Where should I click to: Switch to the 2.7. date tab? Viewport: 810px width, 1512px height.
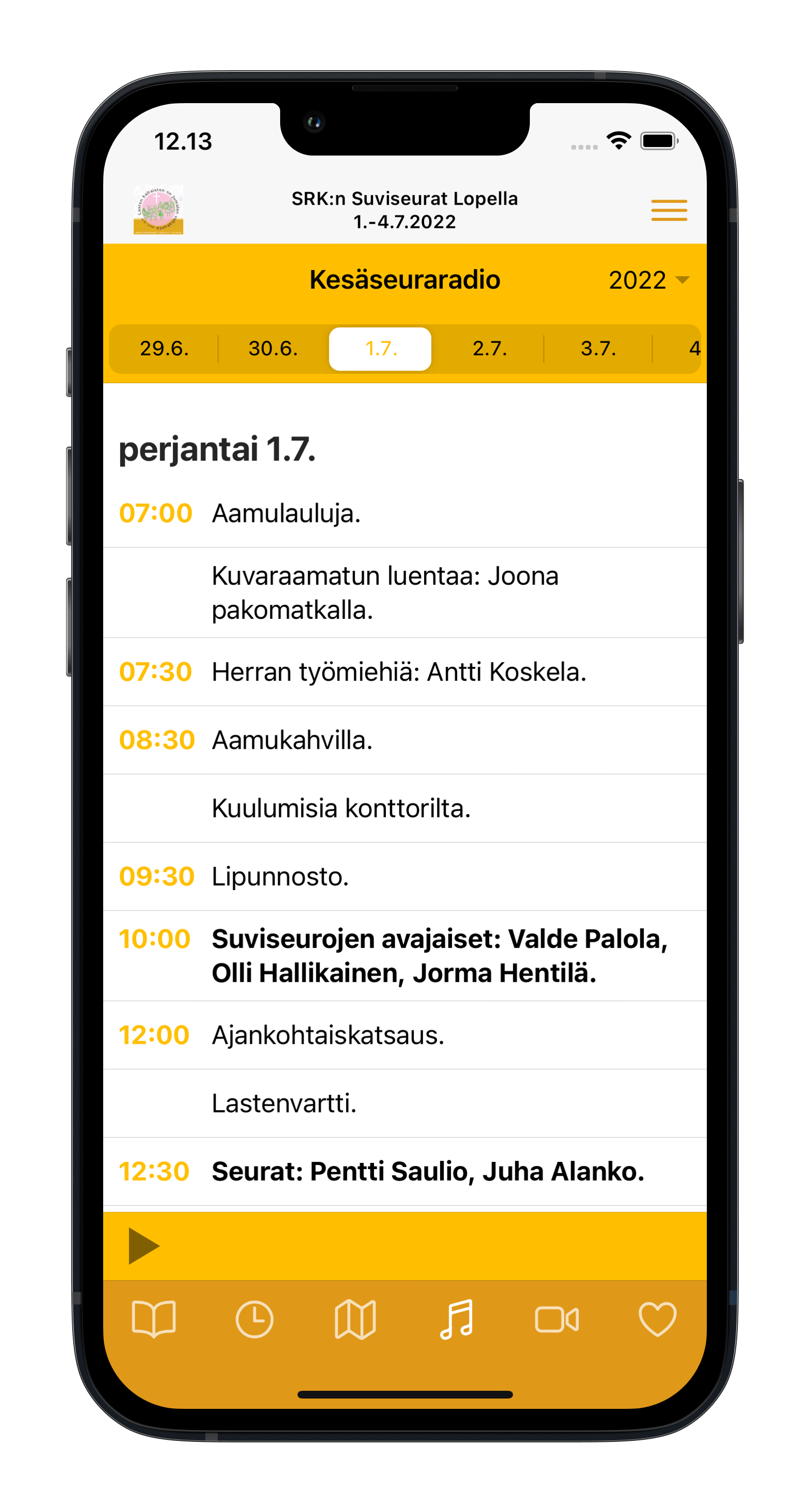(489, 349)
